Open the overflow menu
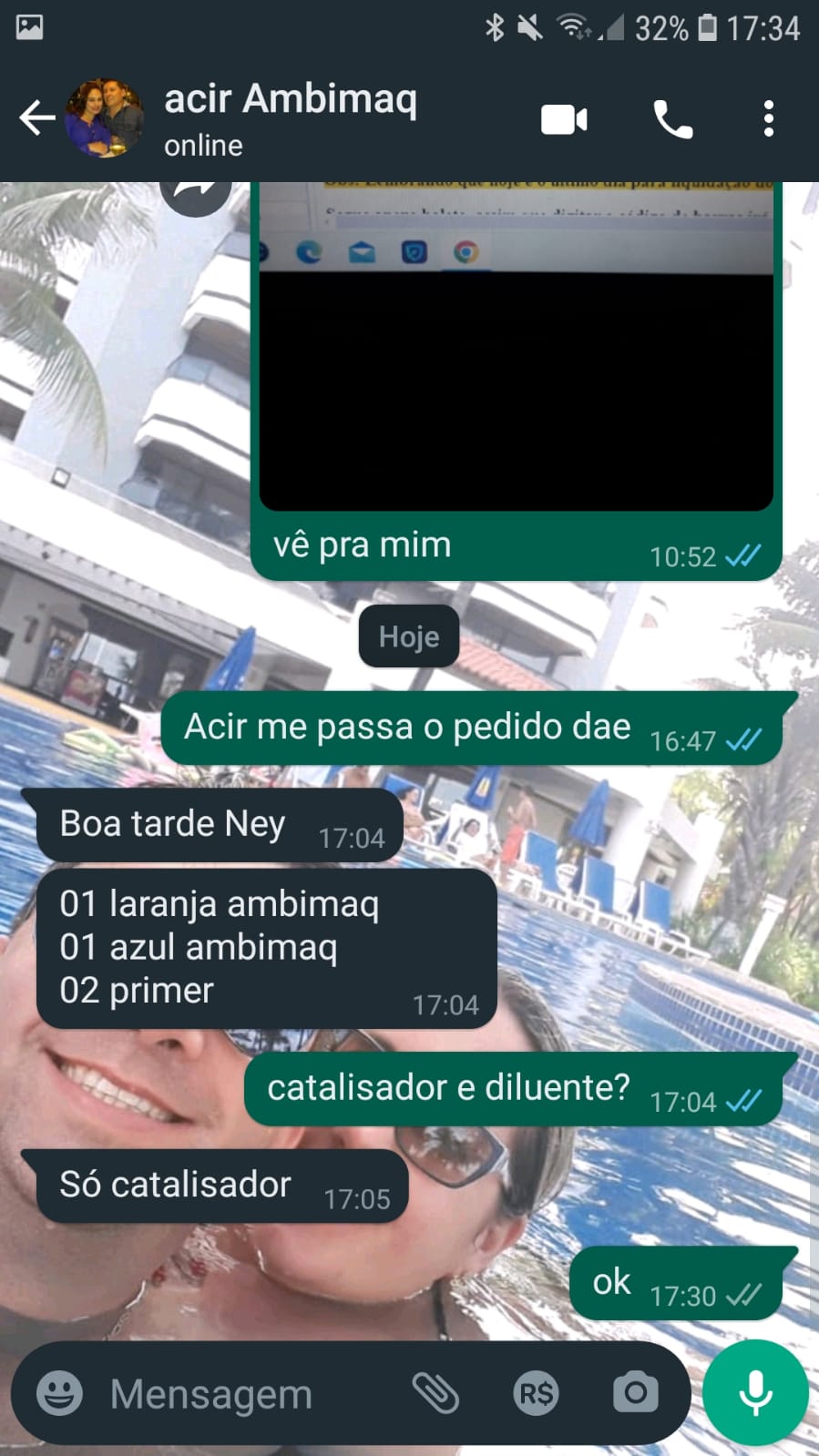The image size is (819, 1456). [x=769, y=119]
